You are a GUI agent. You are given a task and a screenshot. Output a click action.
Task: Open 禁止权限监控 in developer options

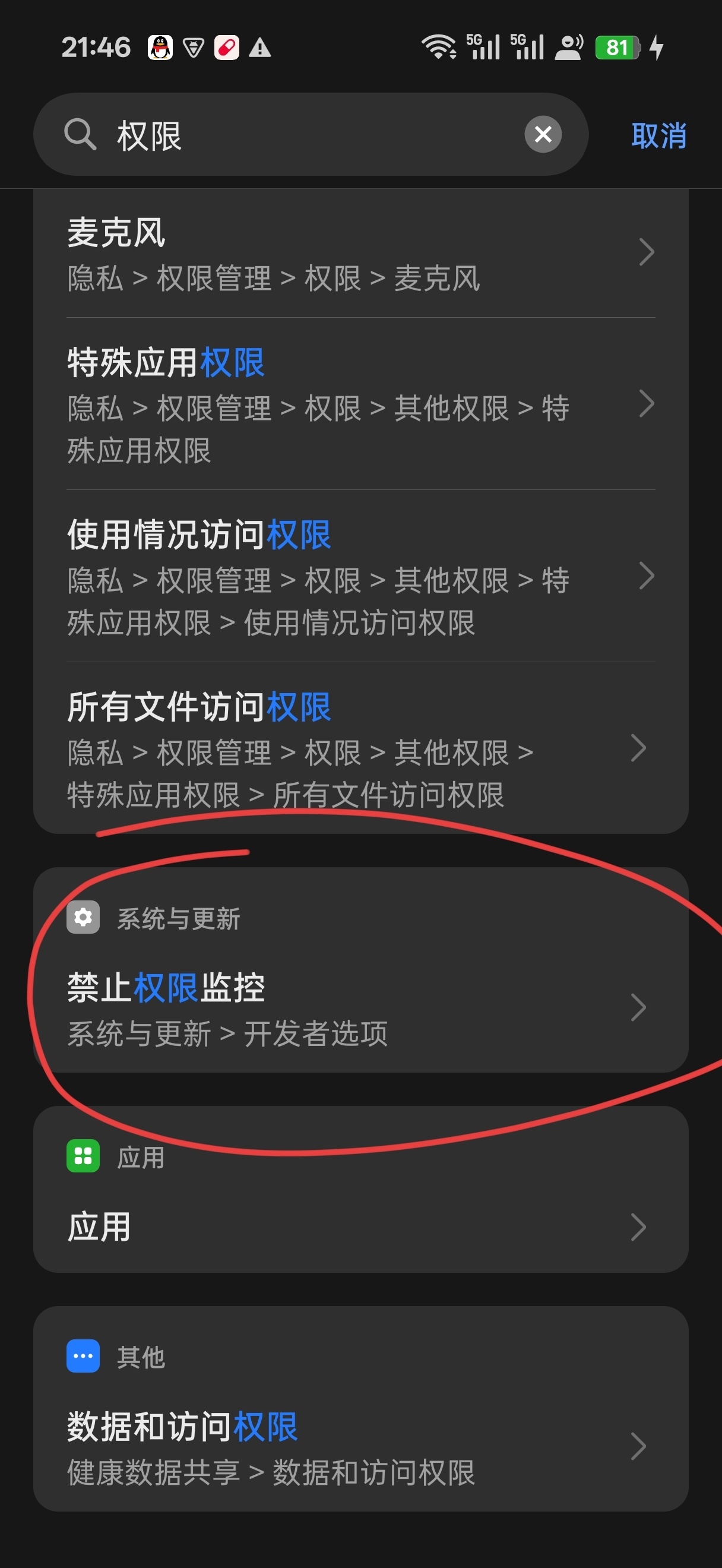pyautogui.click(x=360, y=1007)
